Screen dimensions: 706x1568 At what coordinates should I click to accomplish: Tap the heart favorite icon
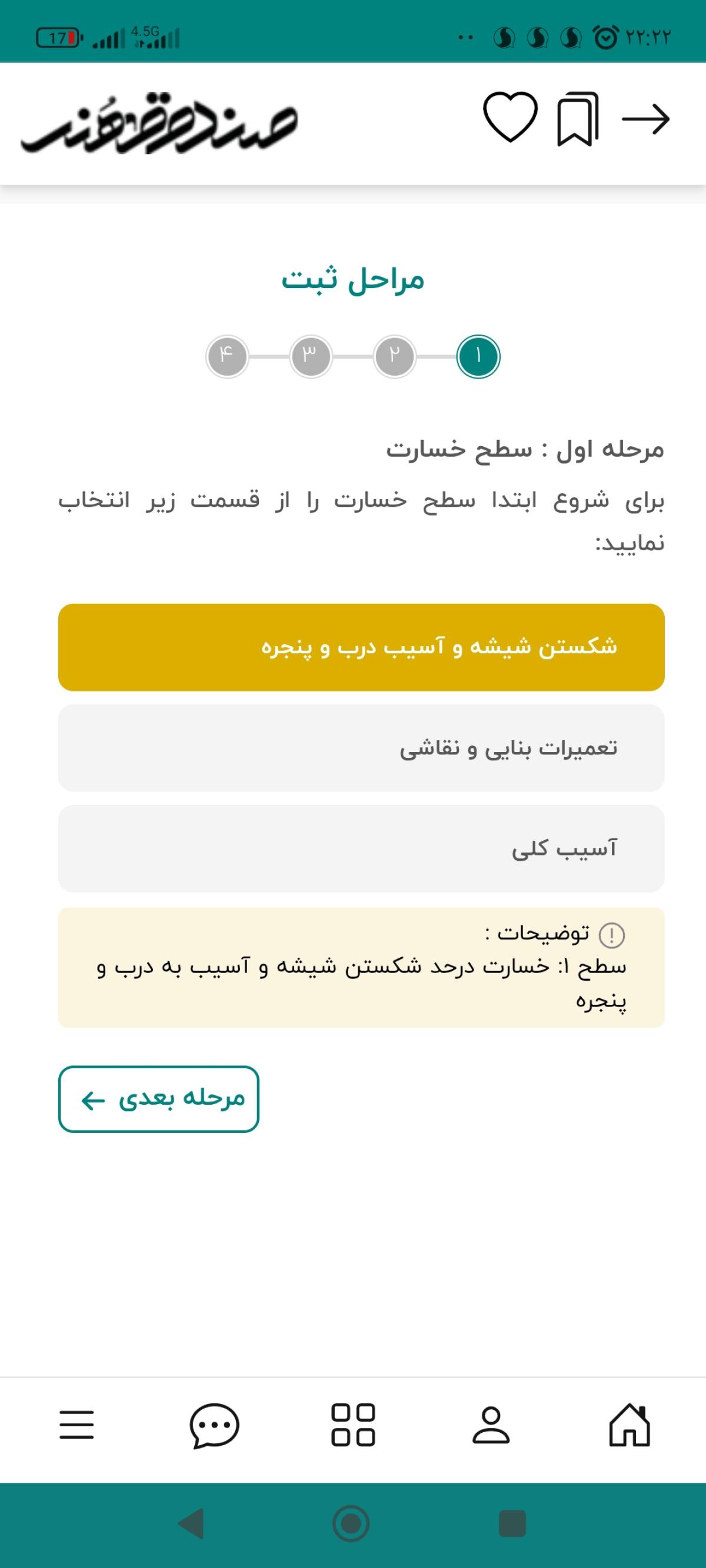pos(510,118)
